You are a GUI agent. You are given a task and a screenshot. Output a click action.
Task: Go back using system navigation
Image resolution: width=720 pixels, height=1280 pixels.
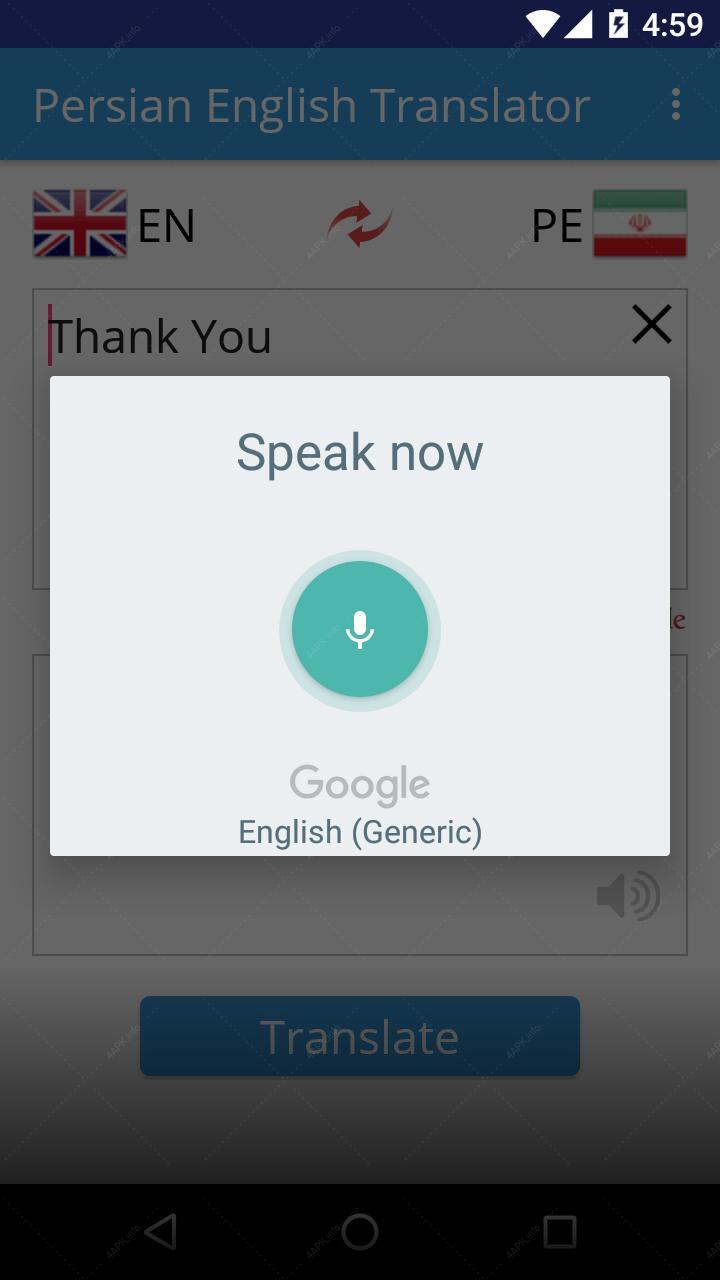pos(160,1232)
